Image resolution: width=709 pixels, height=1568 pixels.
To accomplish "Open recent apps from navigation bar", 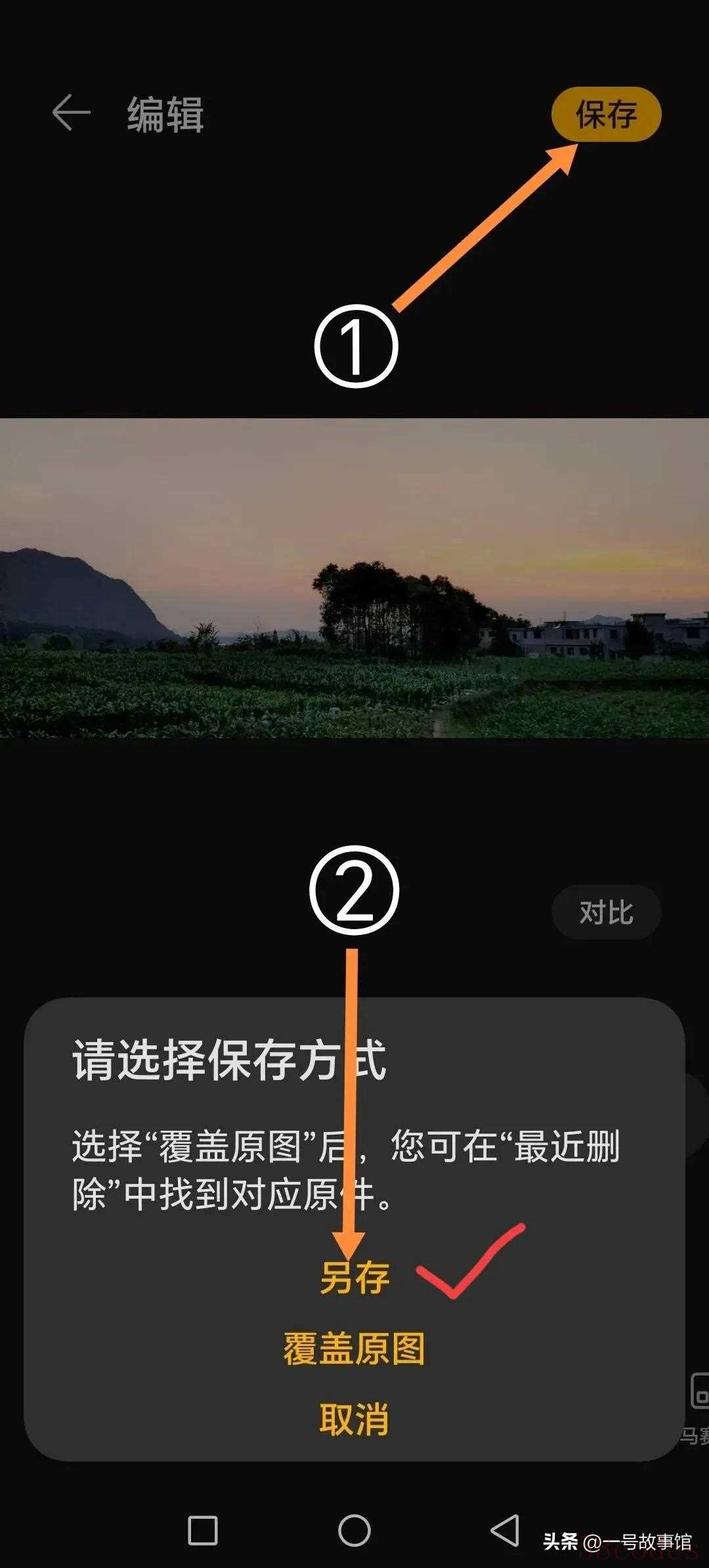I will pyautogui.click(x=203, y=1531).
